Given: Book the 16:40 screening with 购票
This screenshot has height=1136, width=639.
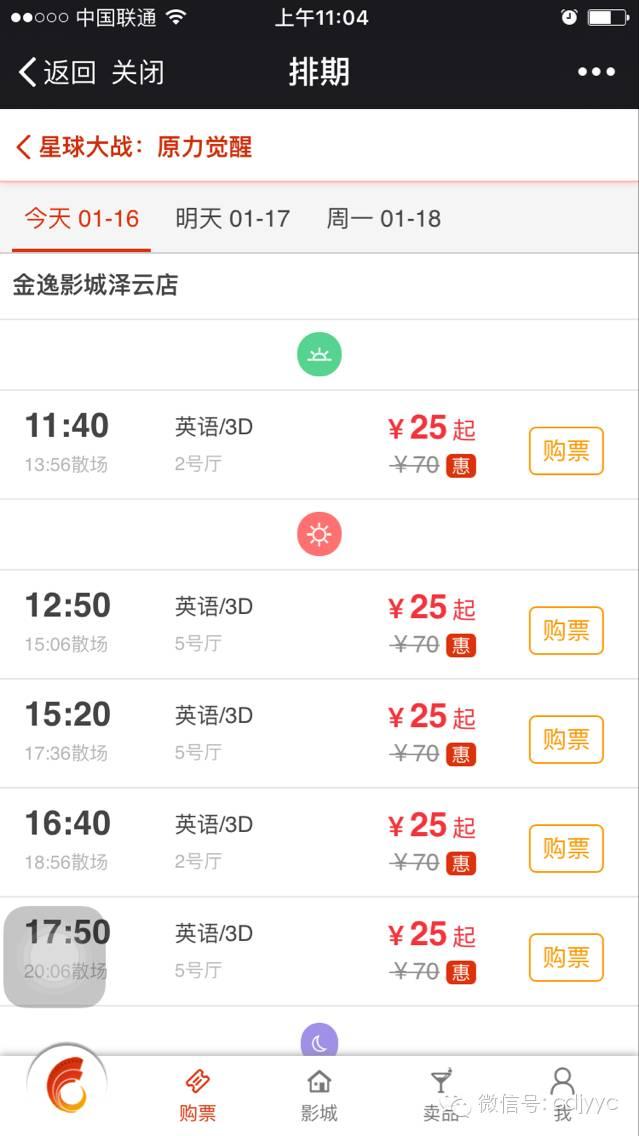Looking at the screenshot, I should click(x=566, y=848).
